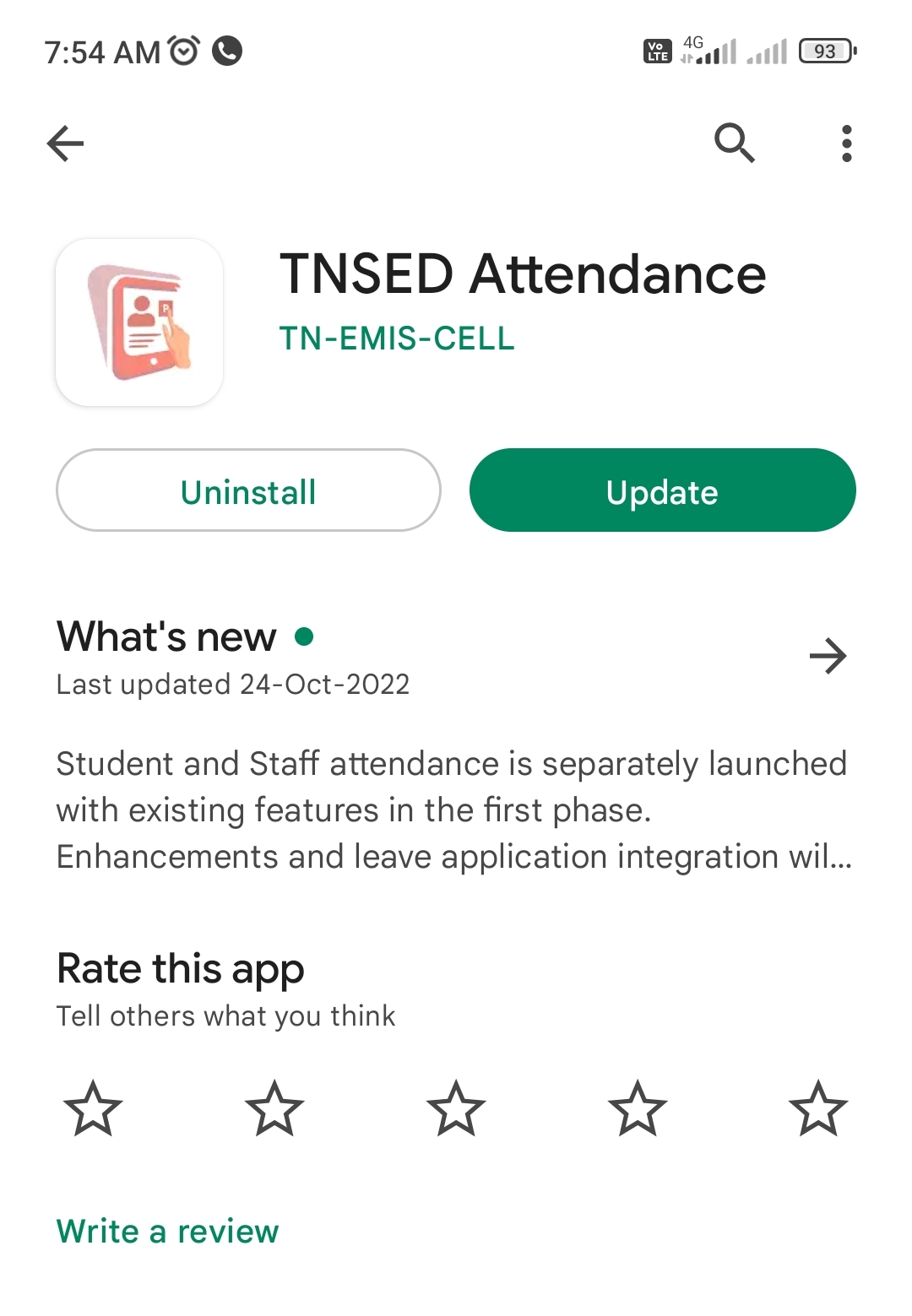Rate the app one star
912x1316 pixels.
[93, 1108]
